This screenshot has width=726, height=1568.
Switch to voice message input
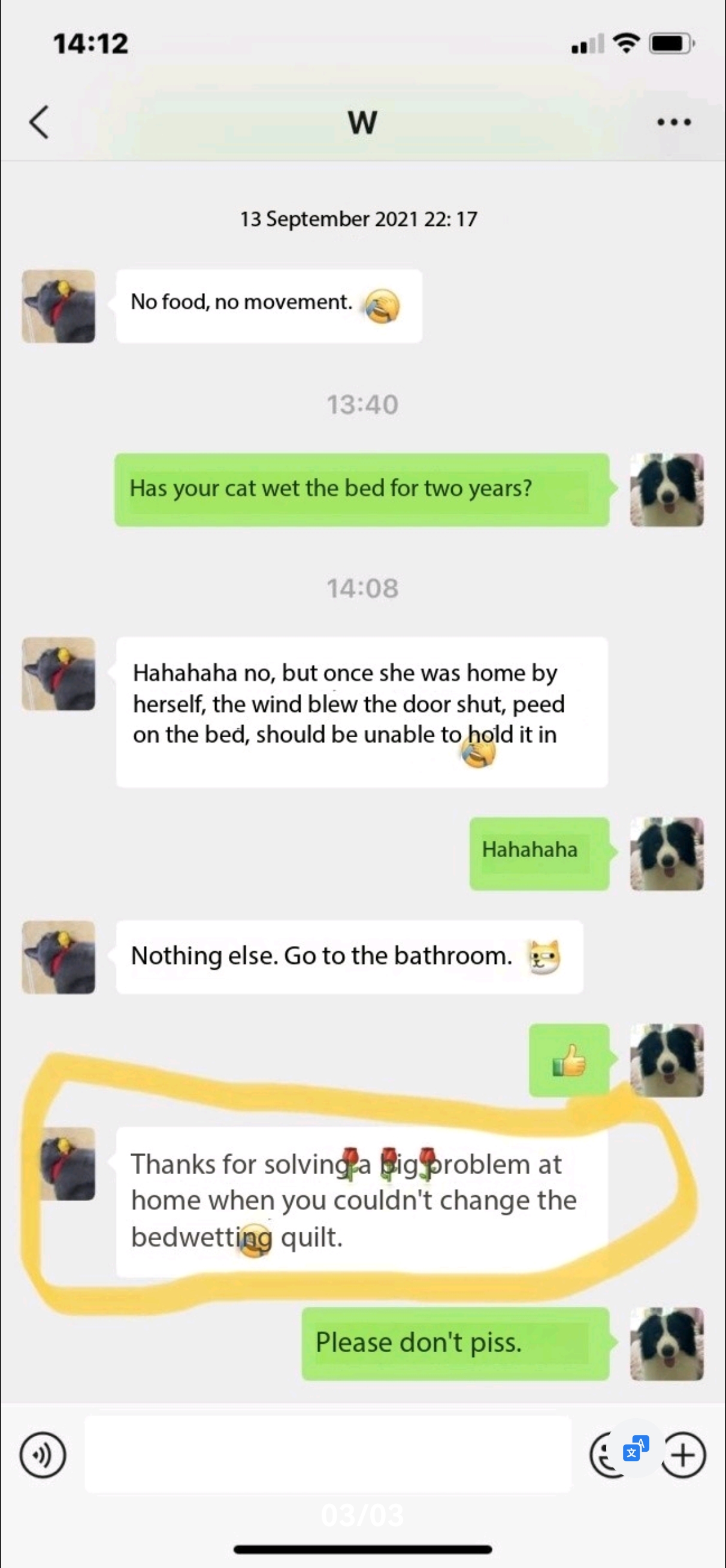pos(43,1455)
